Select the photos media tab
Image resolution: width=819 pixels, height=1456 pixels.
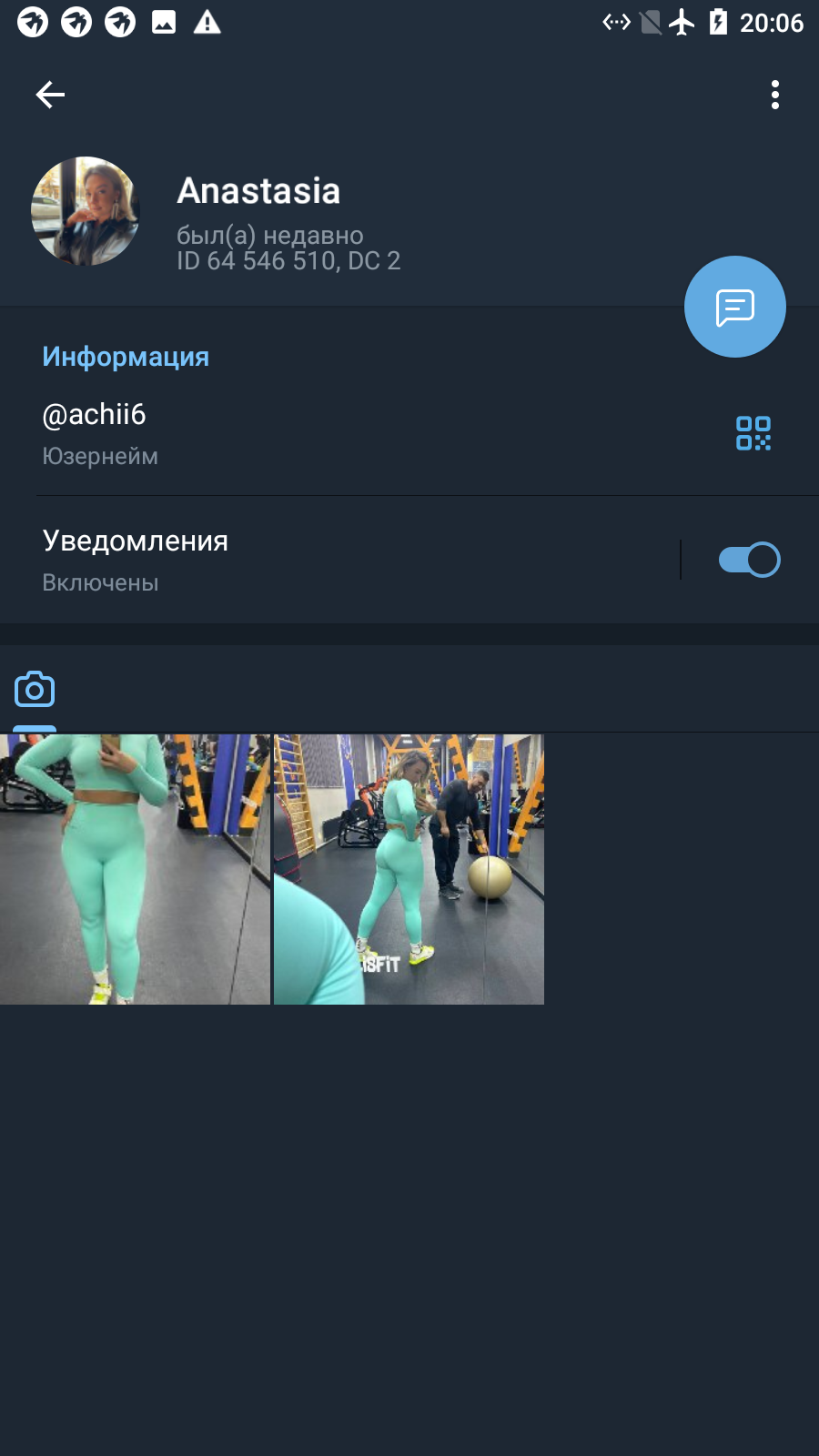click(x=35, y=690)
